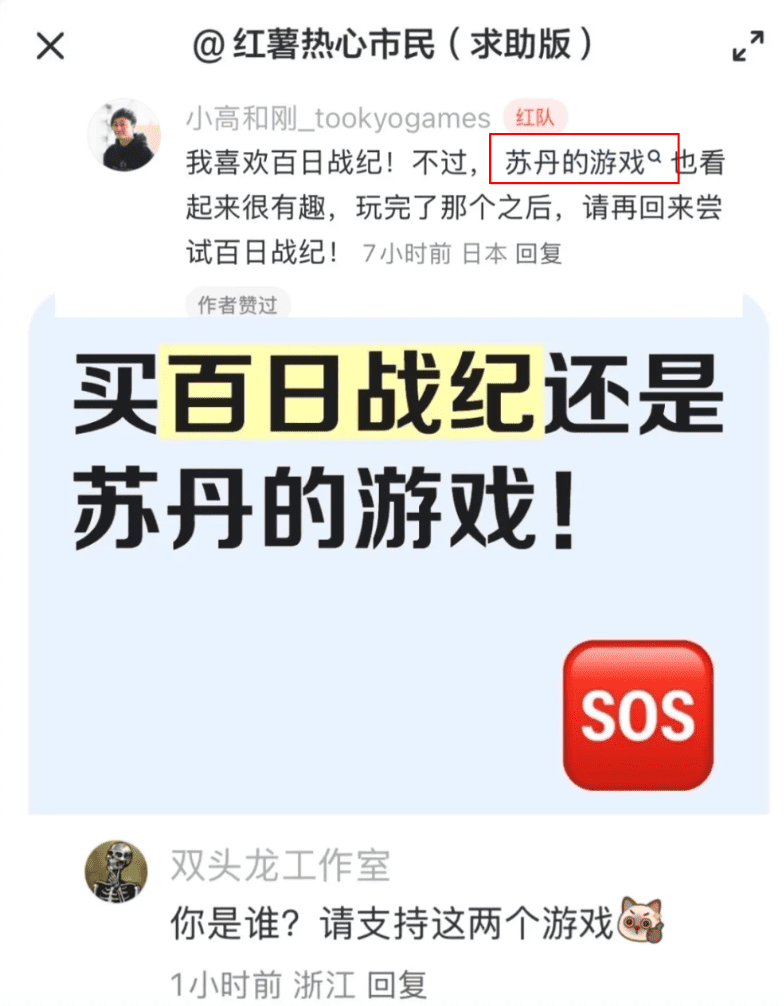Screen dimensions: 784x1006
Task: Reply to 小高和刚_tookyogames' comment
Action: [x=539, y=254]
